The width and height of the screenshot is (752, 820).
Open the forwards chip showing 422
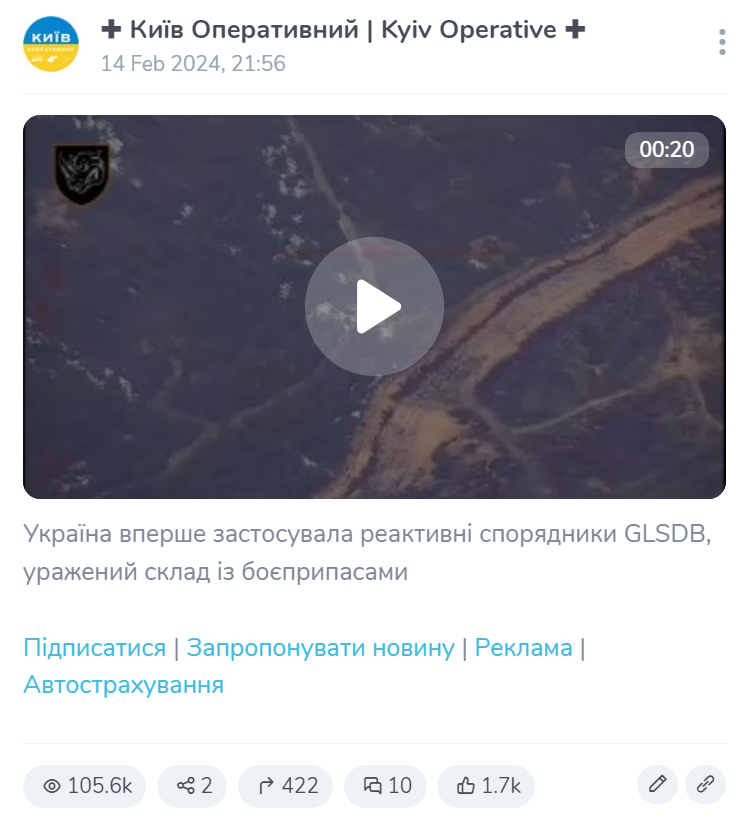288,786
